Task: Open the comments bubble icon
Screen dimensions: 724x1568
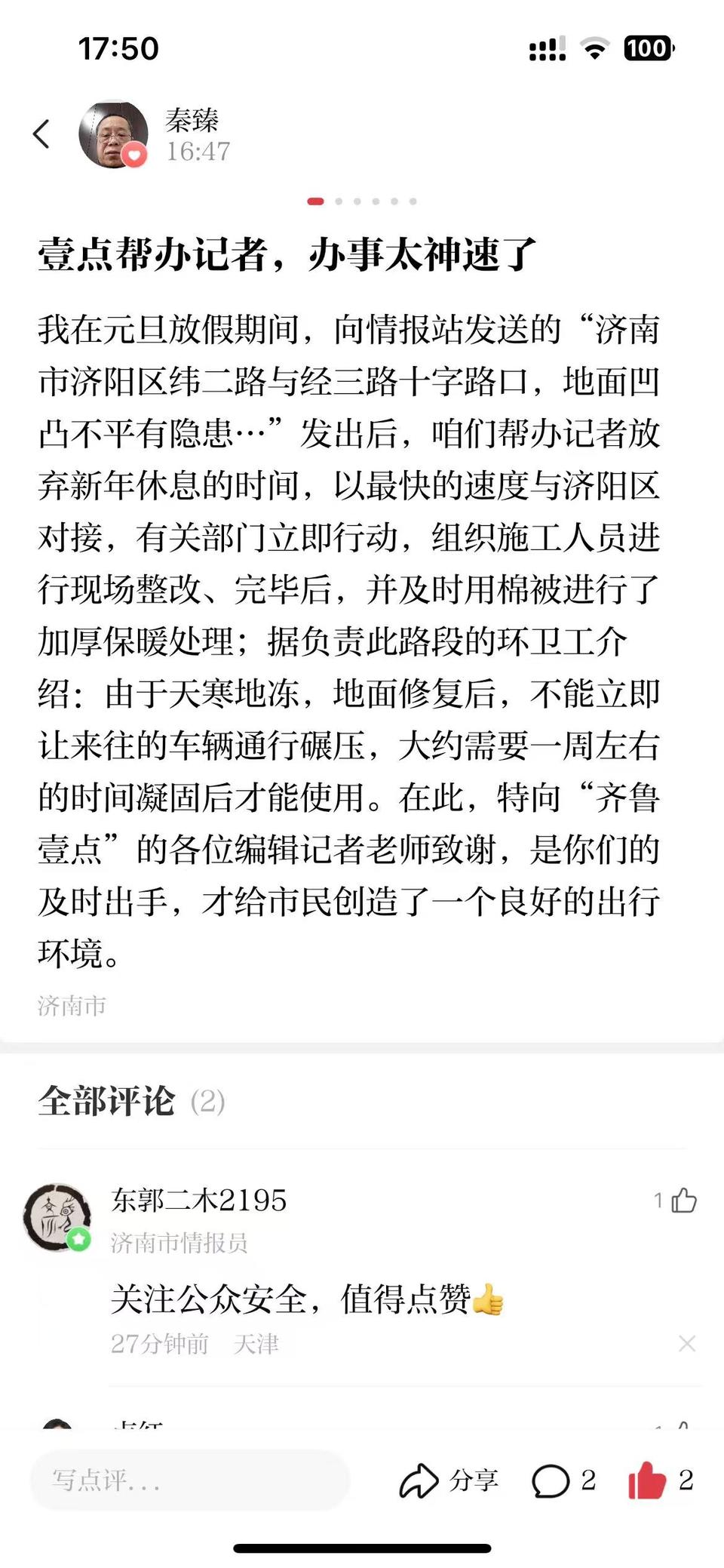Action: click(x=551, y=1480)
